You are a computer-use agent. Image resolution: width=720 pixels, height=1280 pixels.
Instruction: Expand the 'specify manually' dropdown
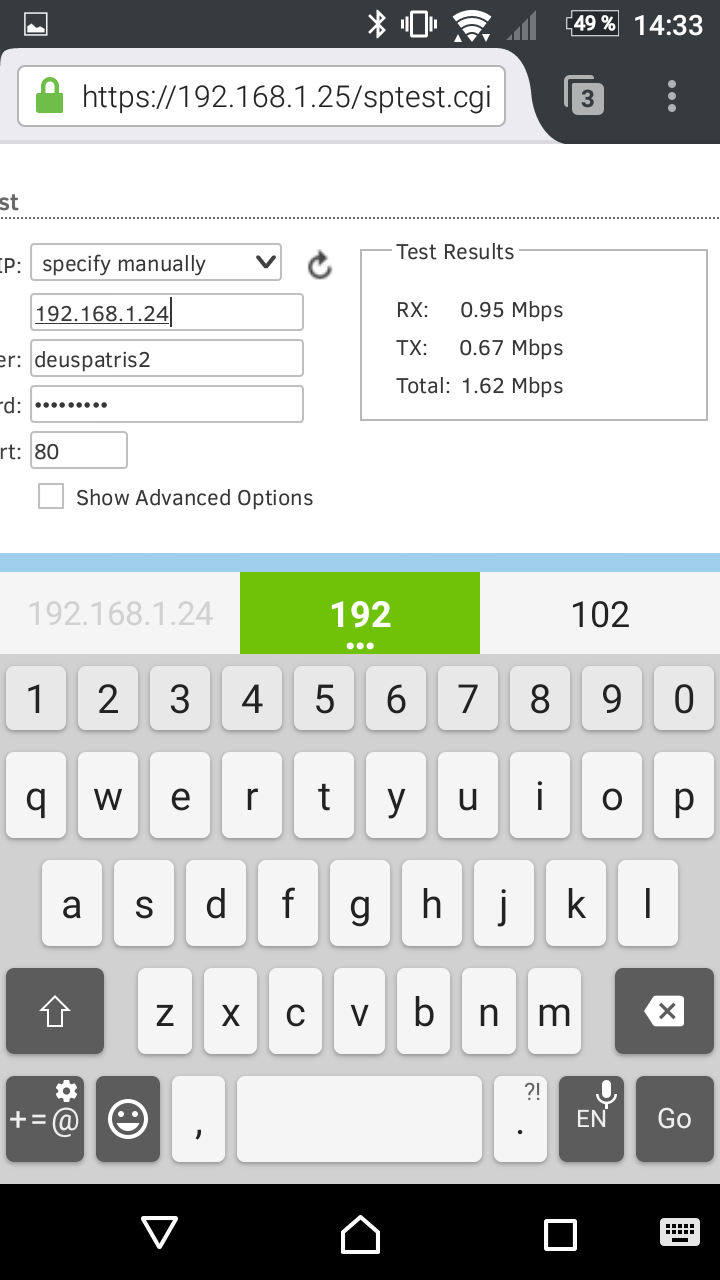click(156, 263)
